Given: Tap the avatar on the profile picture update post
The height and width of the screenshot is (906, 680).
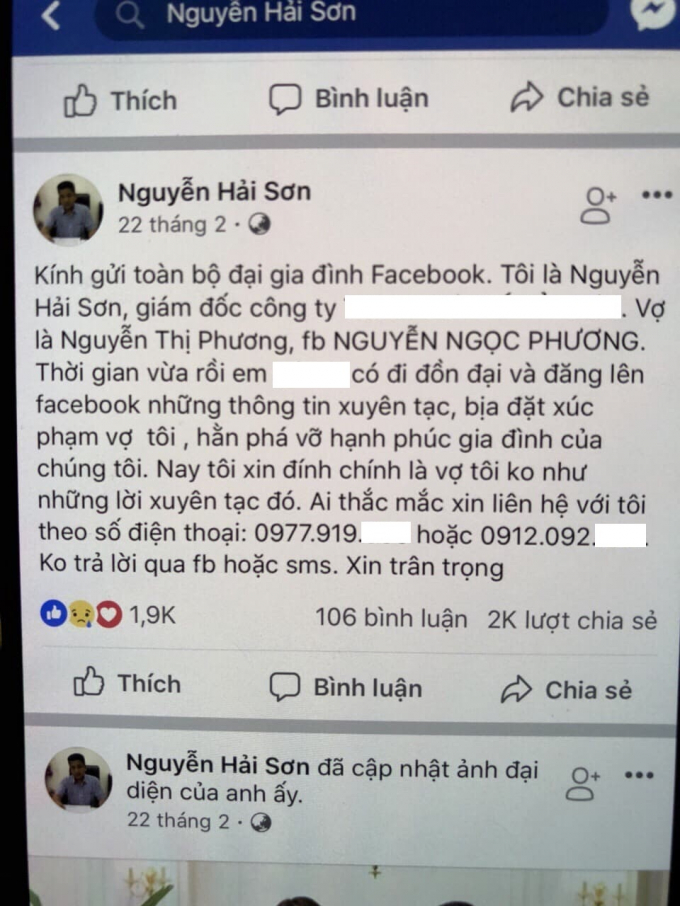Looking at the screenshot, I should pyautogui.click(x=79, y=779).
